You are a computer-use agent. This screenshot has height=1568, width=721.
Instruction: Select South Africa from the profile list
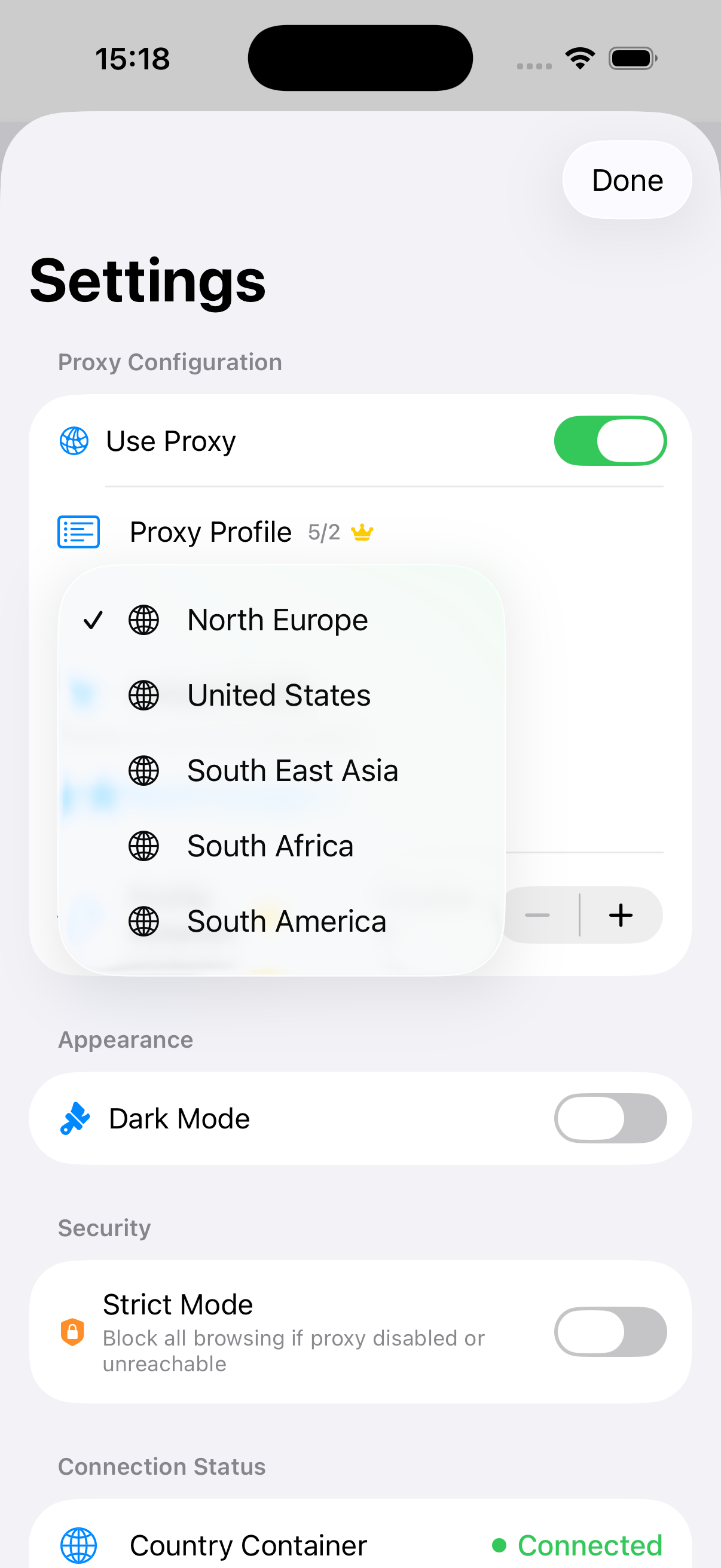point(270,846)
